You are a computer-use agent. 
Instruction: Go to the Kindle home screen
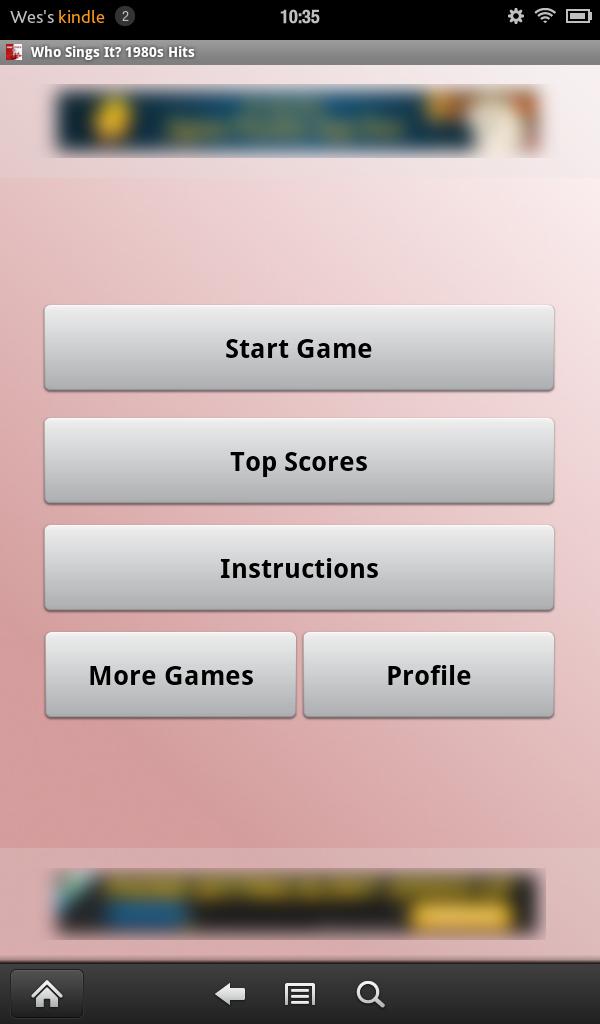point(47,993)
